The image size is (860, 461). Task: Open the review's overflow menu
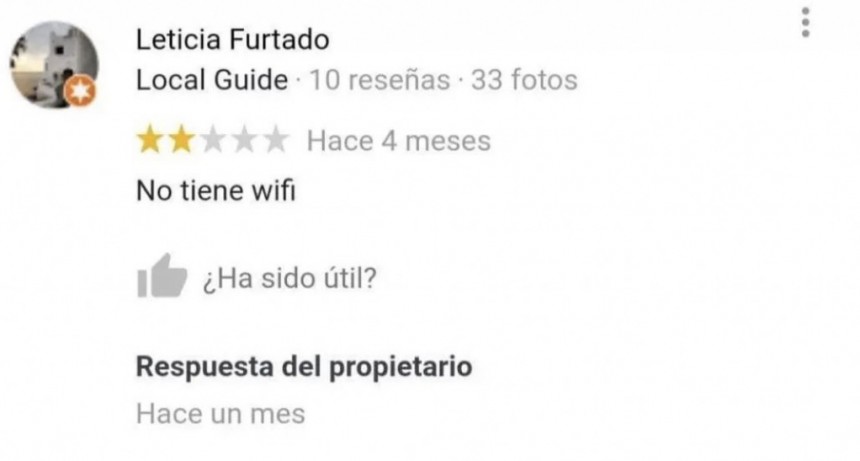coord(807,22)
